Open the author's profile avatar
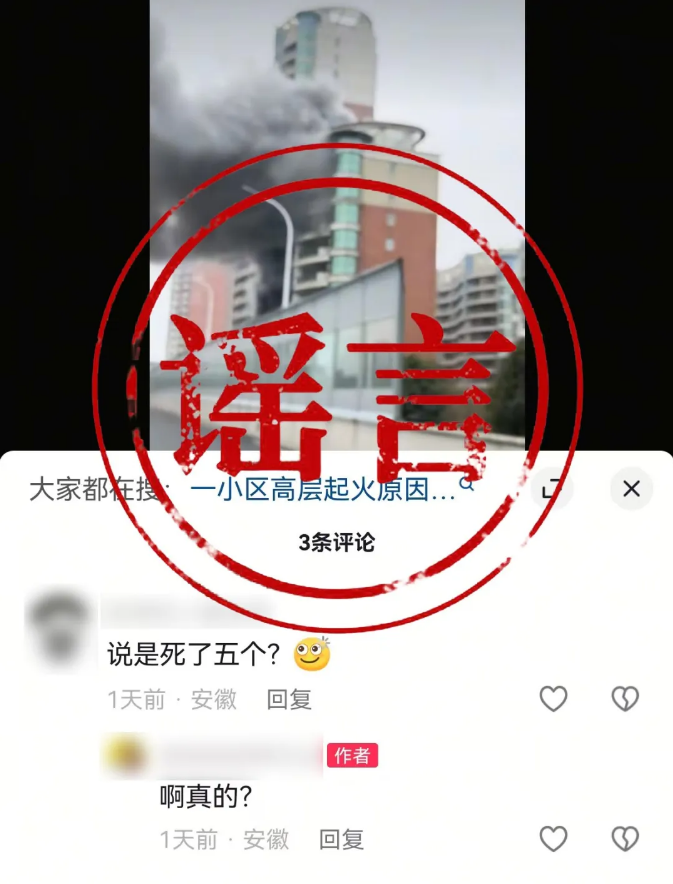Viewport: 673px width, 884px height. [125, 755]
